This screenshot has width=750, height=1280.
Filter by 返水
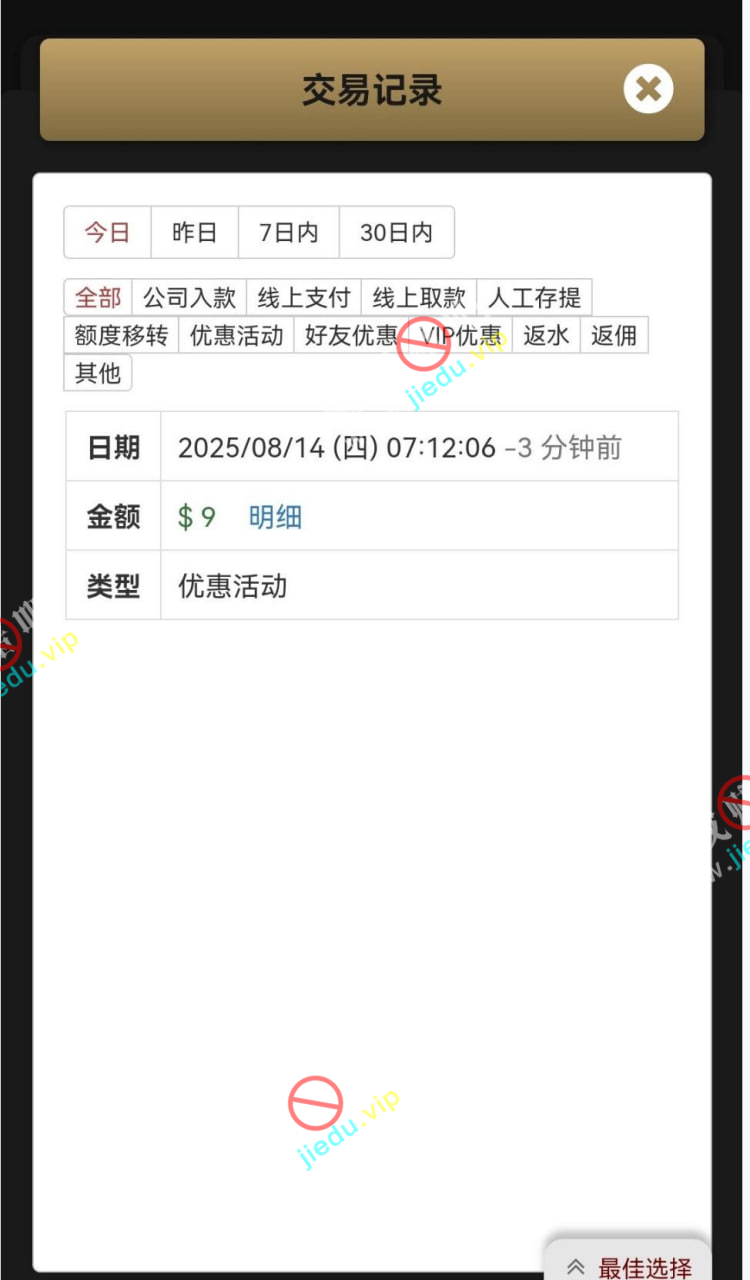pyautogui.click(x=546, y=335)
